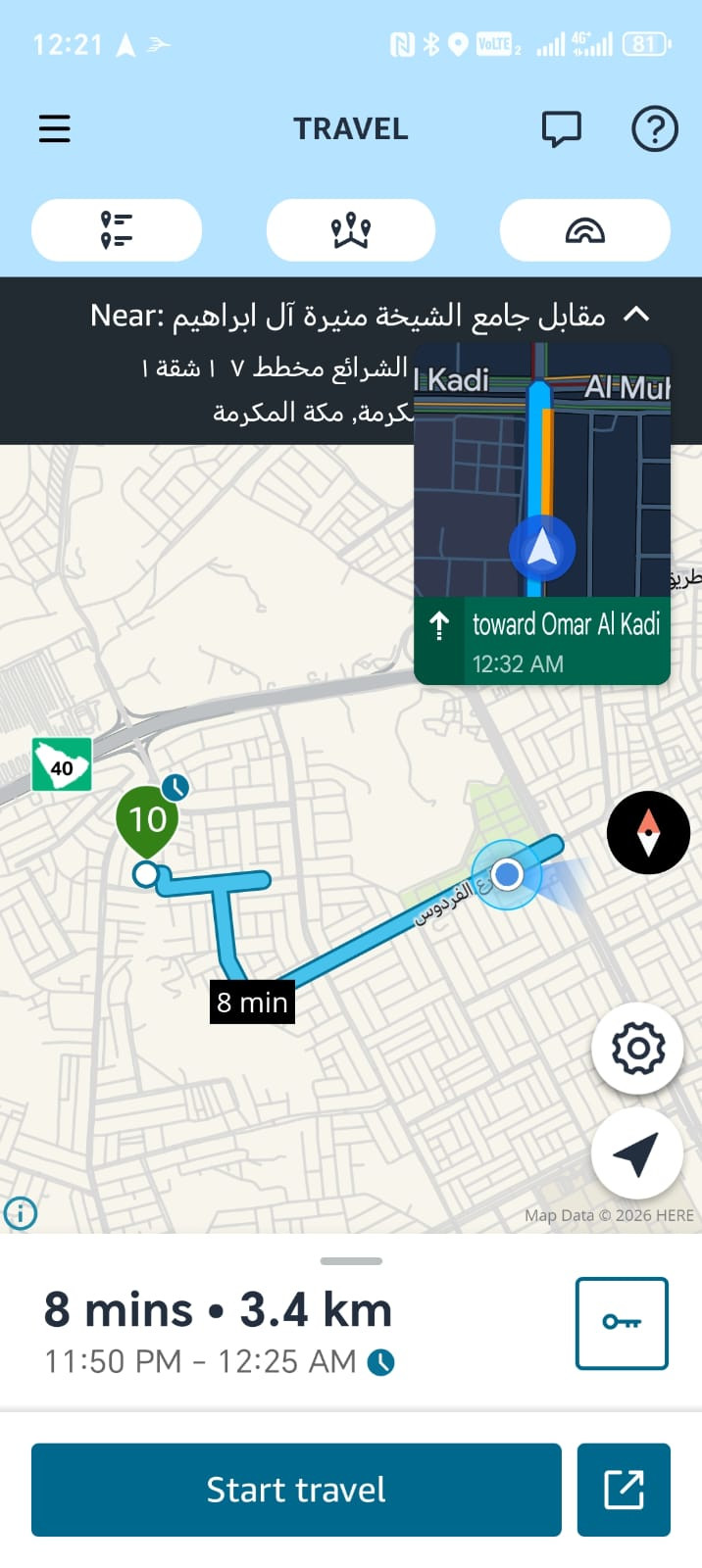
Task: Switch to the route map view
Action: coord(351,230)
